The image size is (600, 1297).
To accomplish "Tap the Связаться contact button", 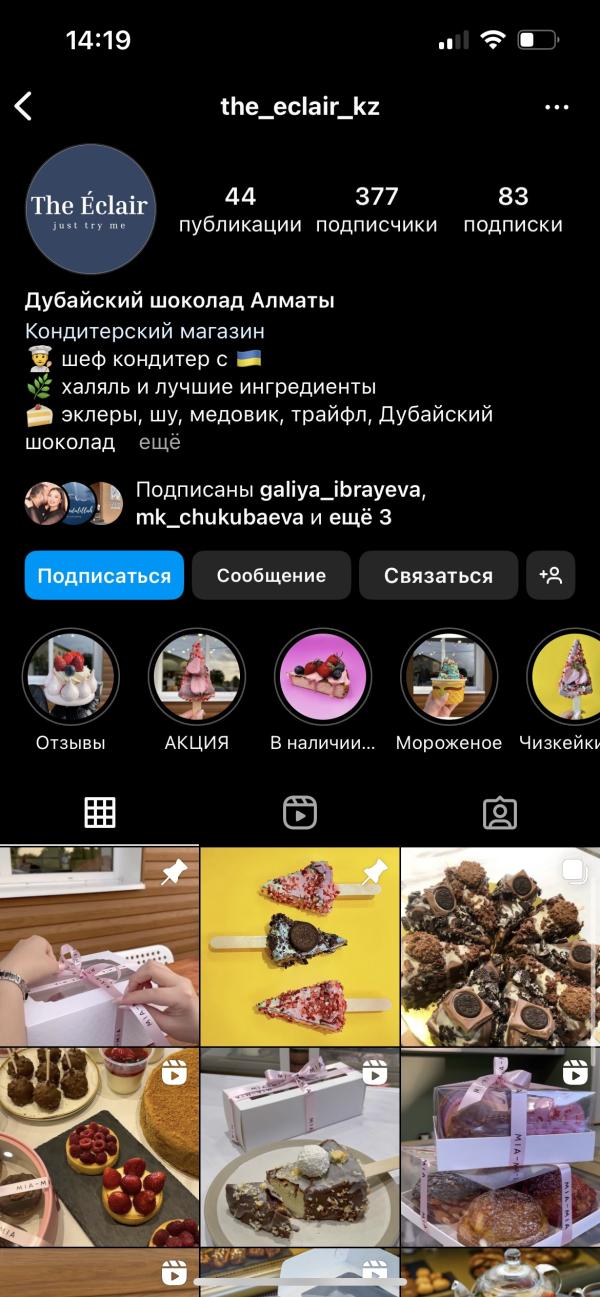I will pos(438,575).
